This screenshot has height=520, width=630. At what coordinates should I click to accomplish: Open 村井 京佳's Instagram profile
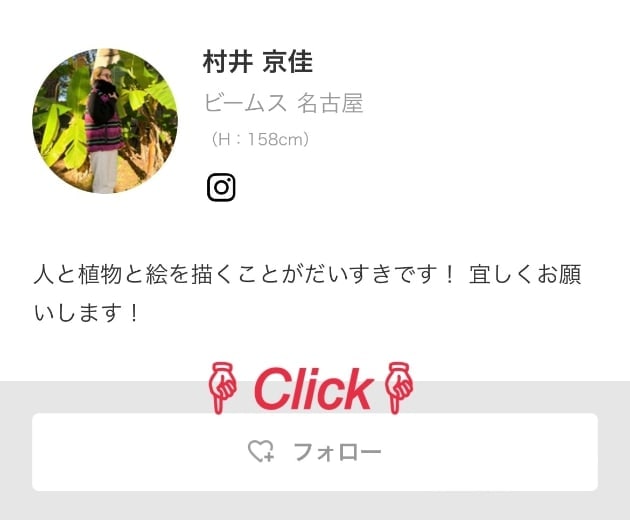point(221,187)
